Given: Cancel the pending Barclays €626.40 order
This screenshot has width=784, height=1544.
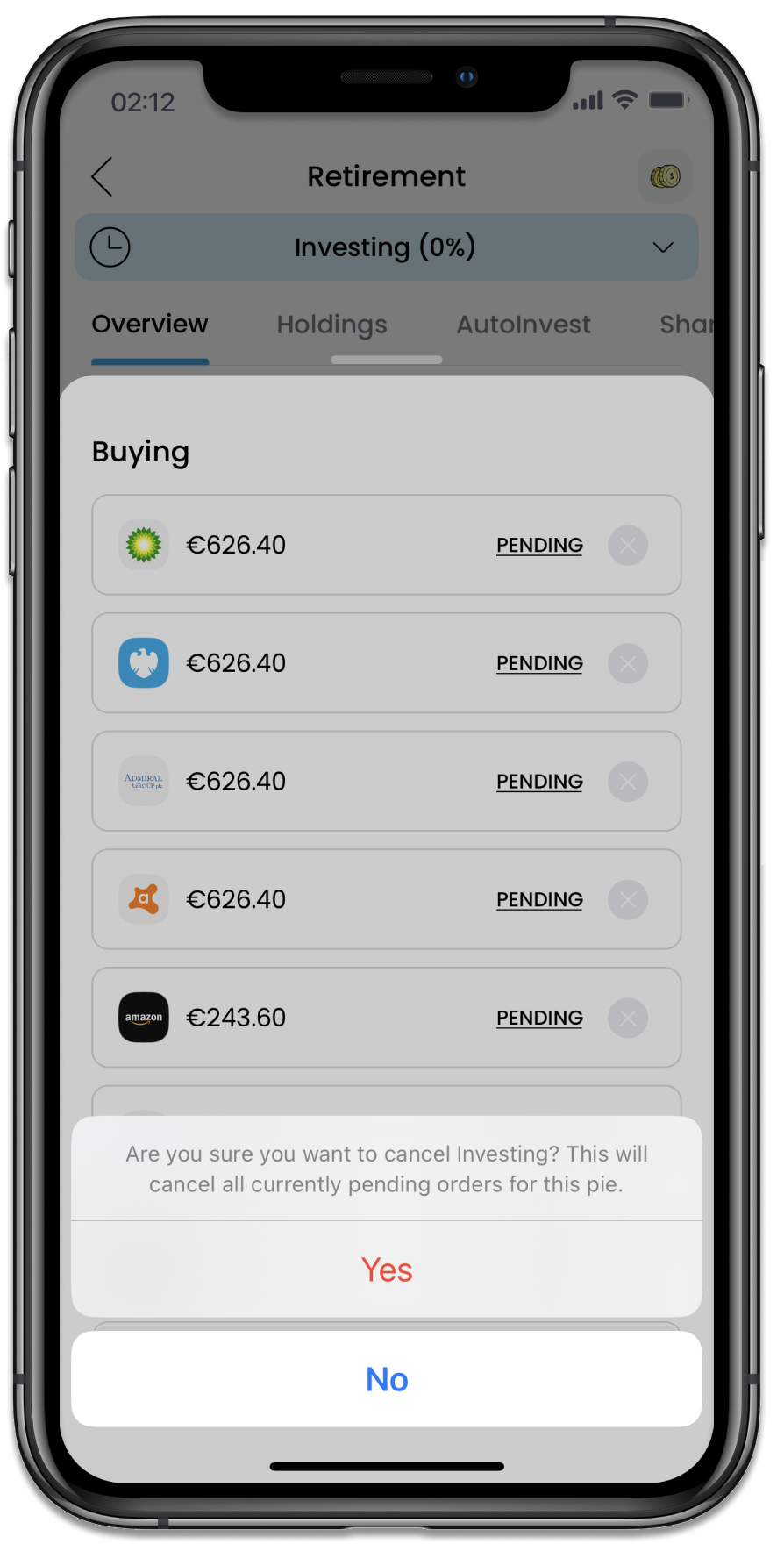Looking at the screenshot, I should [628, 663].
